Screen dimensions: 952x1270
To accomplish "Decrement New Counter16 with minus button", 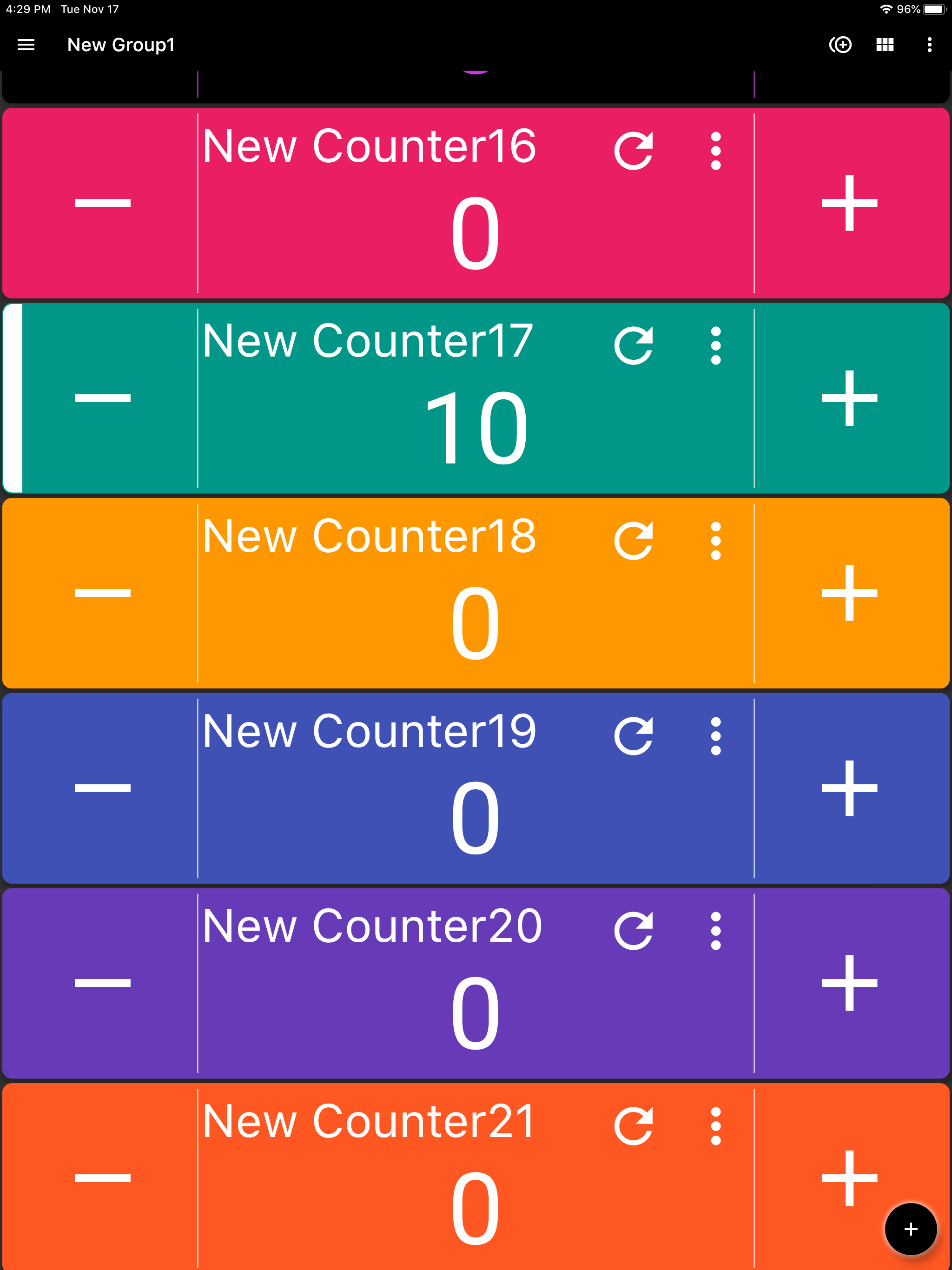I will (102, 204).
